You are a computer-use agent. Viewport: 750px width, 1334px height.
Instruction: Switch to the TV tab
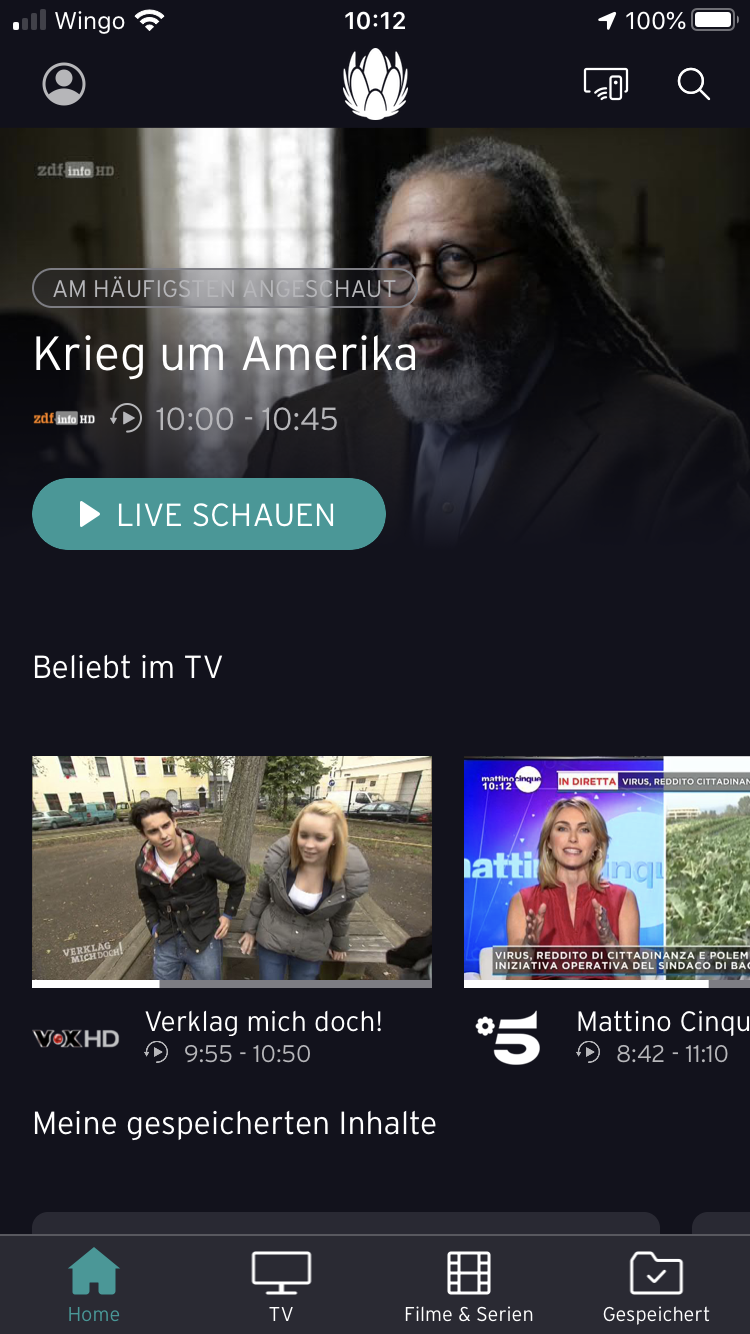281,1286
